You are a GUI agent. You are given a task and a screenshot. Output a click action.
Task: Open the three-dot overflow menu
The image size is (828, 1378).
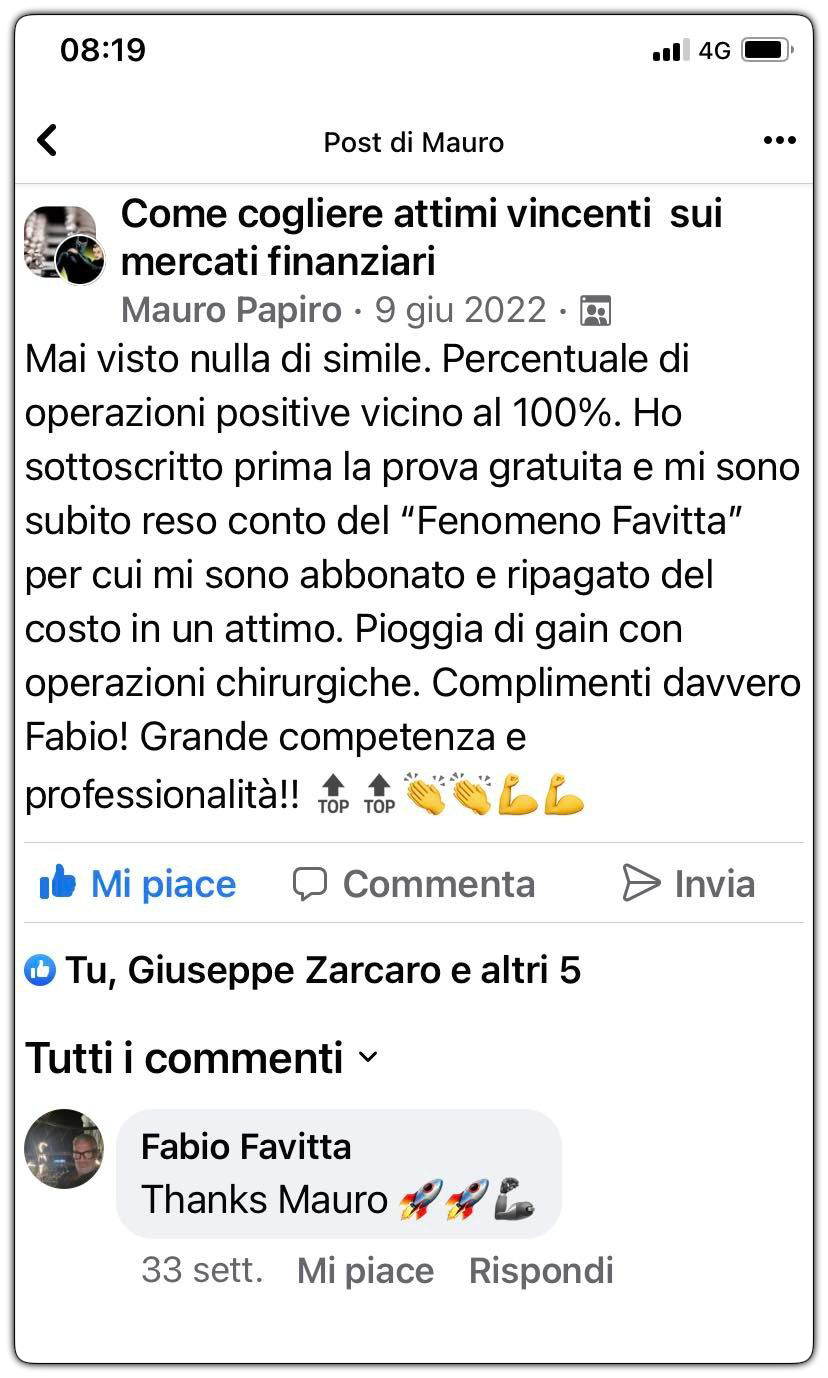779,141
